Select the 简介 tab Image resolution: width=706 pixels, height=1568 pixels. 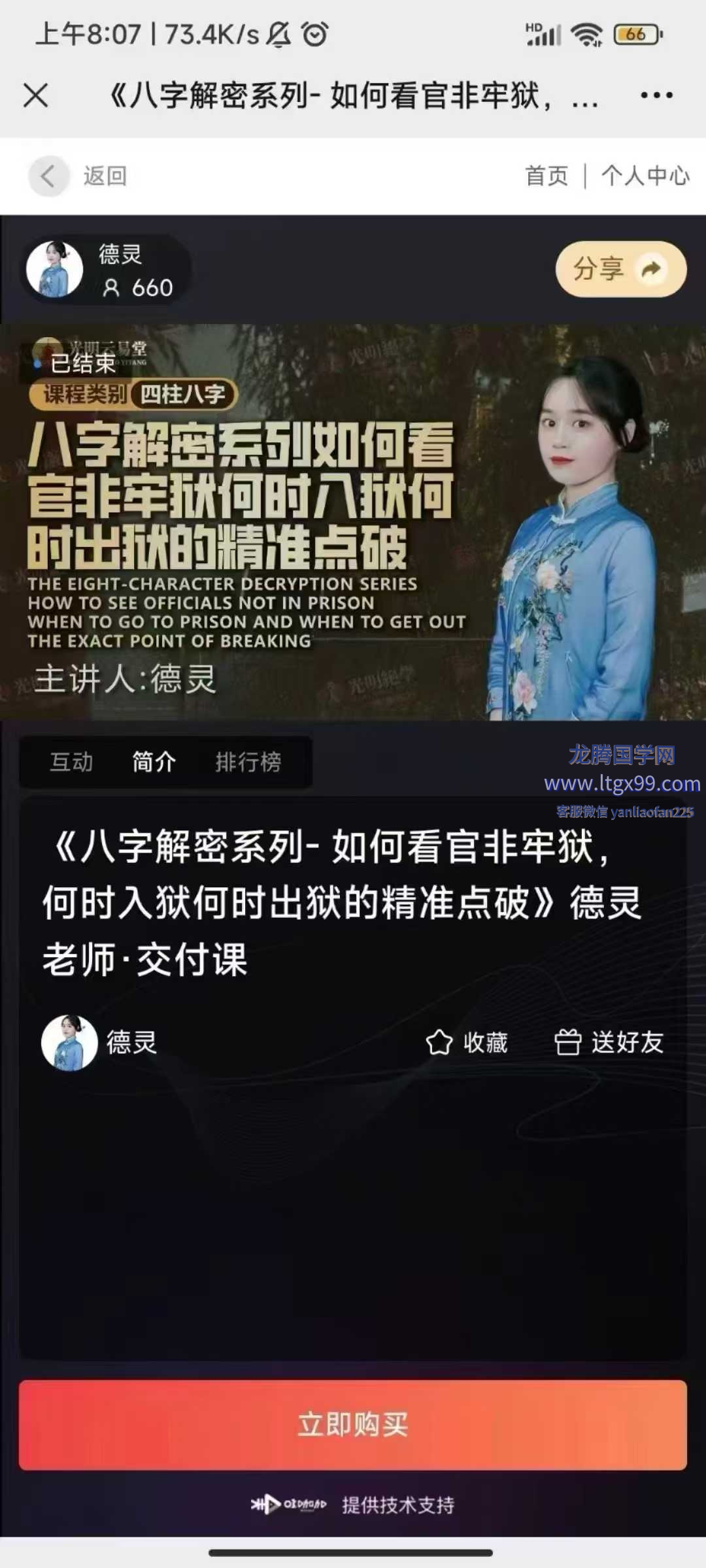[x=154, y=762]
